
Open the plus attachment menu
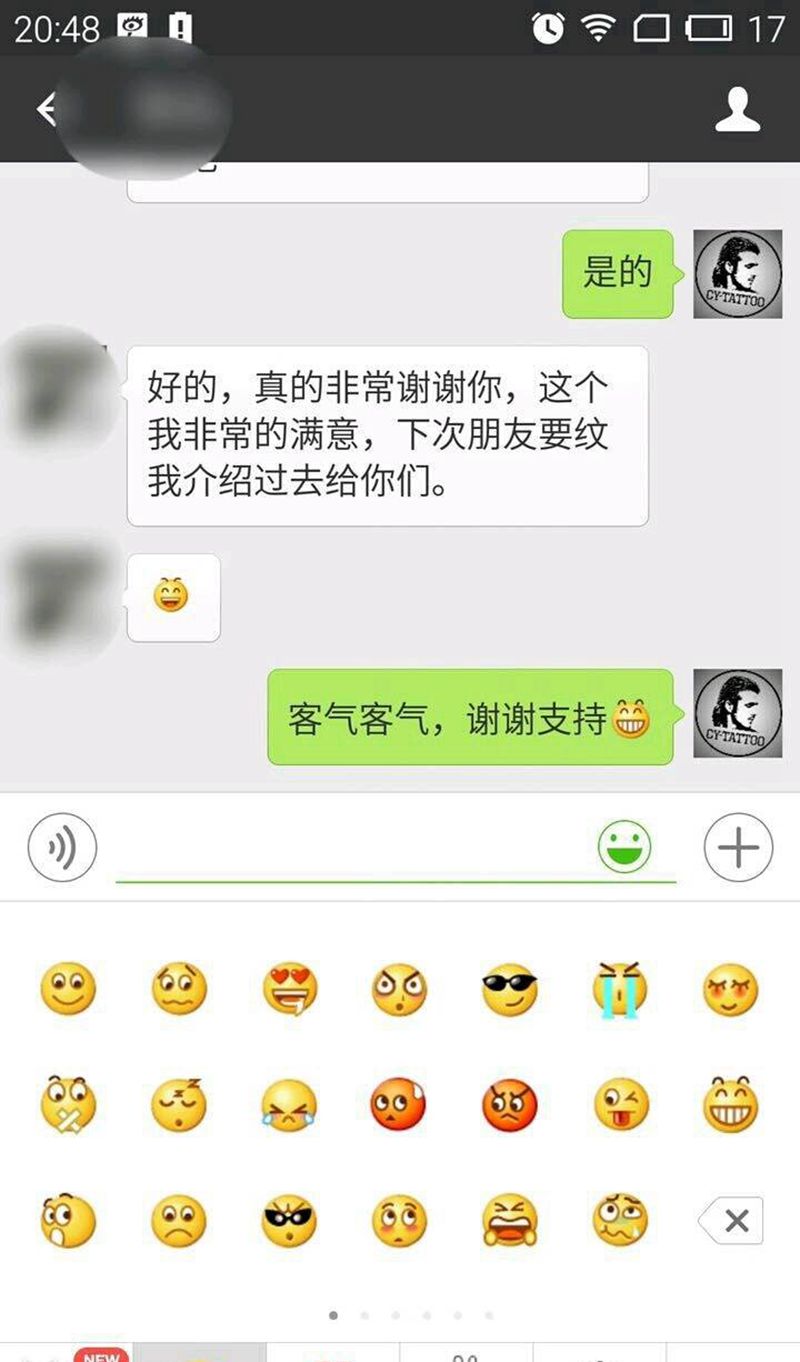[x=738, y=848]
